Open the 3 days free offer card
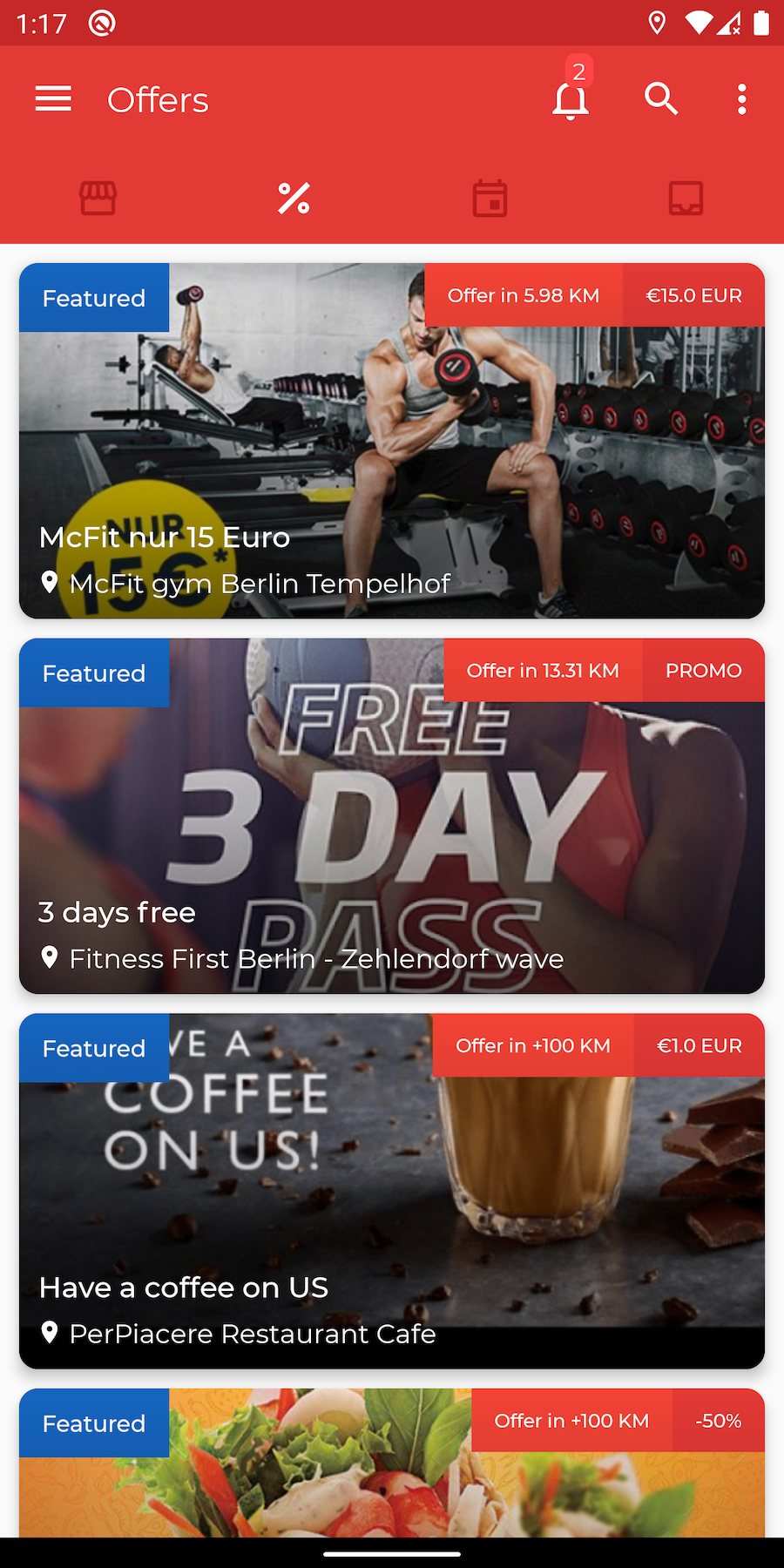The width and height of the screenshot is (784, 1568). click(x=391, y=816)
